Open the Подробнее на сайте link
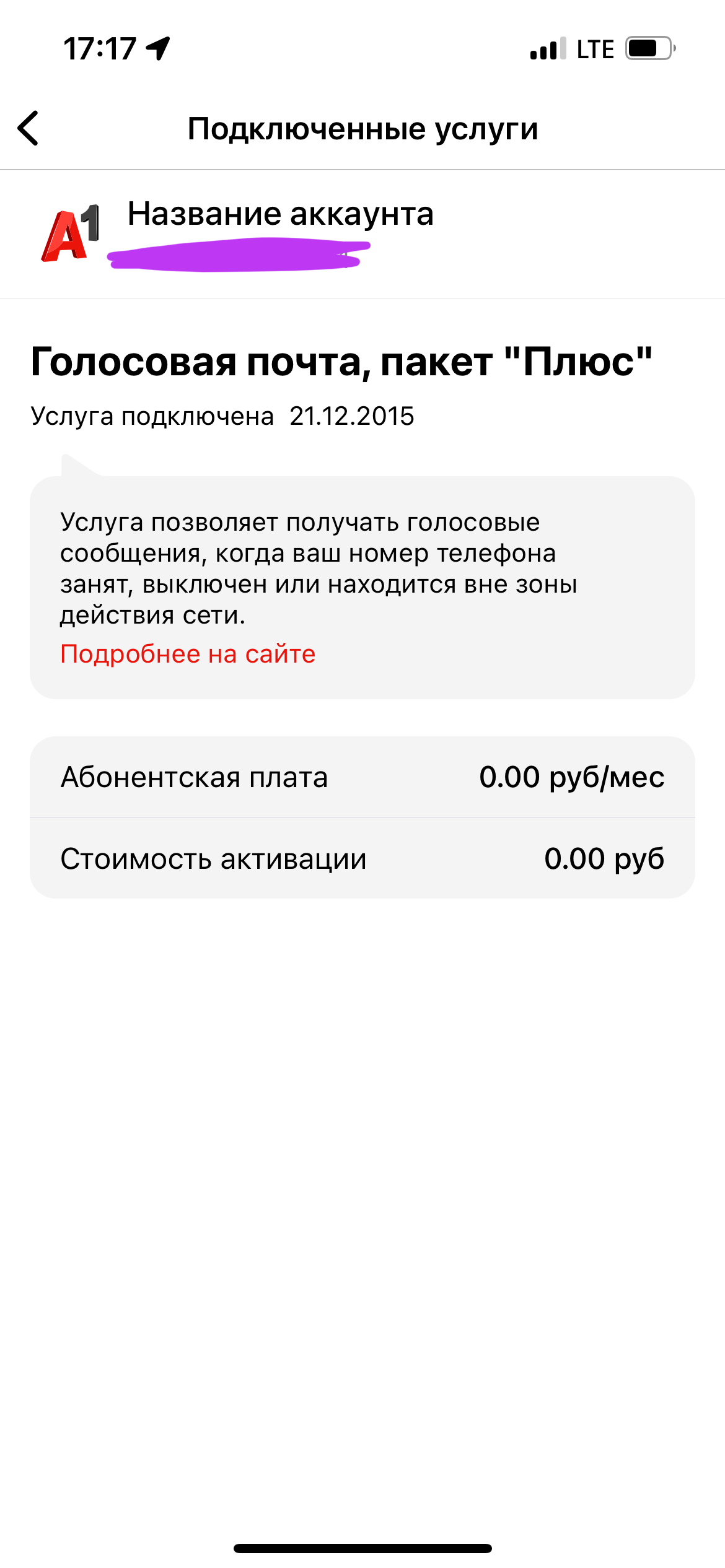This screenshot has height=1568, width=725. pos(188,654)
